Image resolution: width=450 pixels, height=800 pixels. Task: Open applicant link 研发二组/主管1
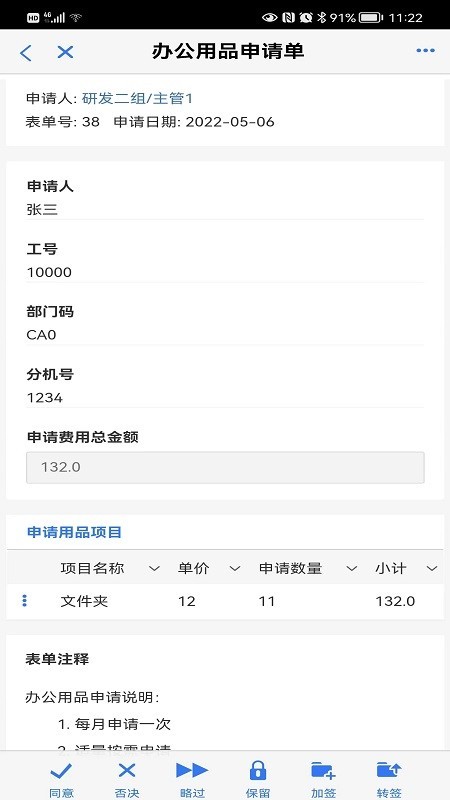tap(137, 98)
